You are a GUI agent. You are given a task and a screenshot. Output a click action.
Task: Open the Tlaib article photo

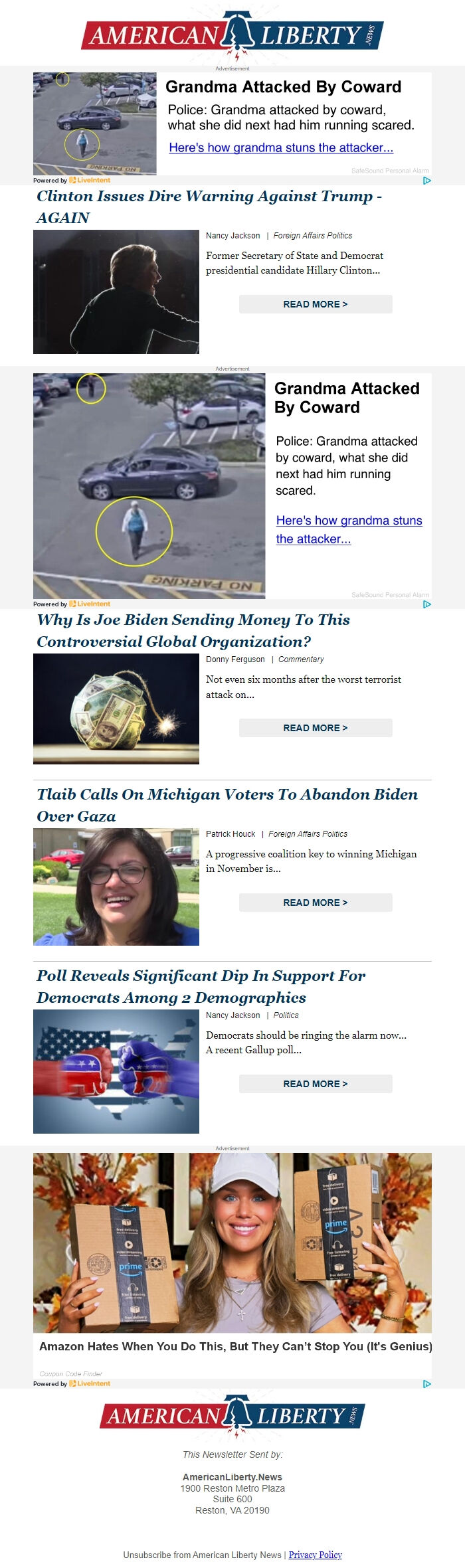click(116, 887)
